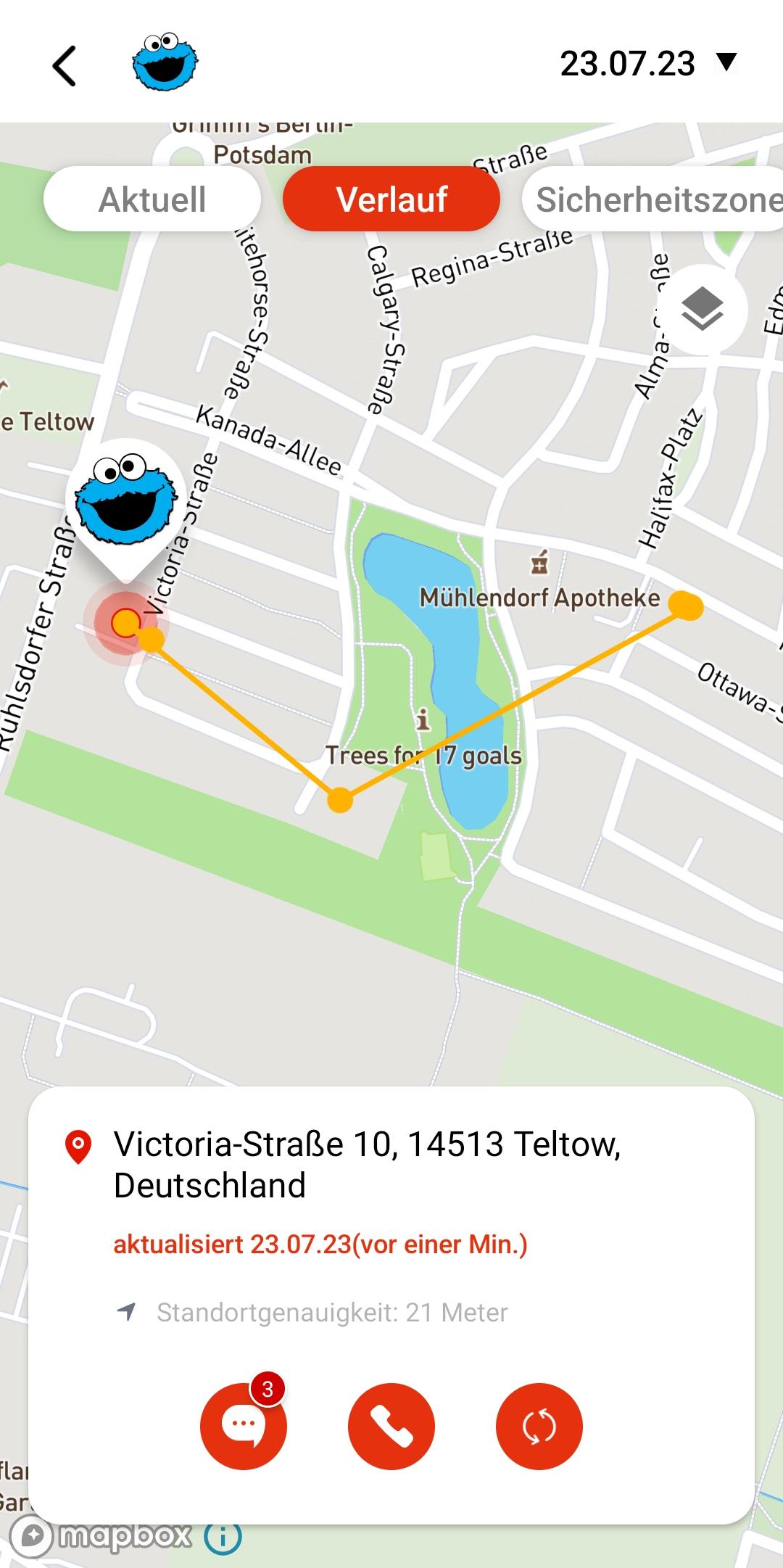
Task: Refresh the location with the sync button
Action: pos(539,1426)
